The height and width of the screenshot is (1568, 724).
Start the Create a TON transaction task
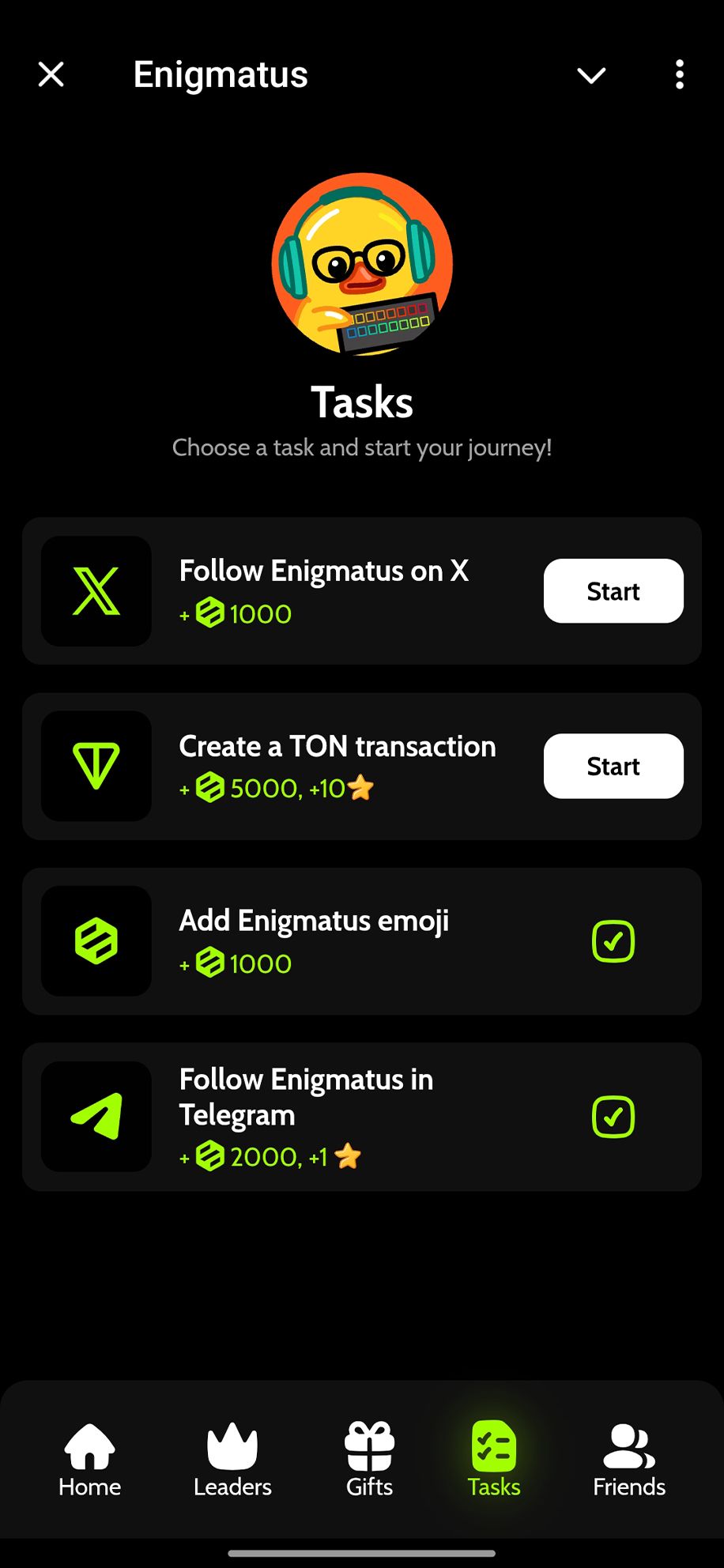tap(613, 766)
